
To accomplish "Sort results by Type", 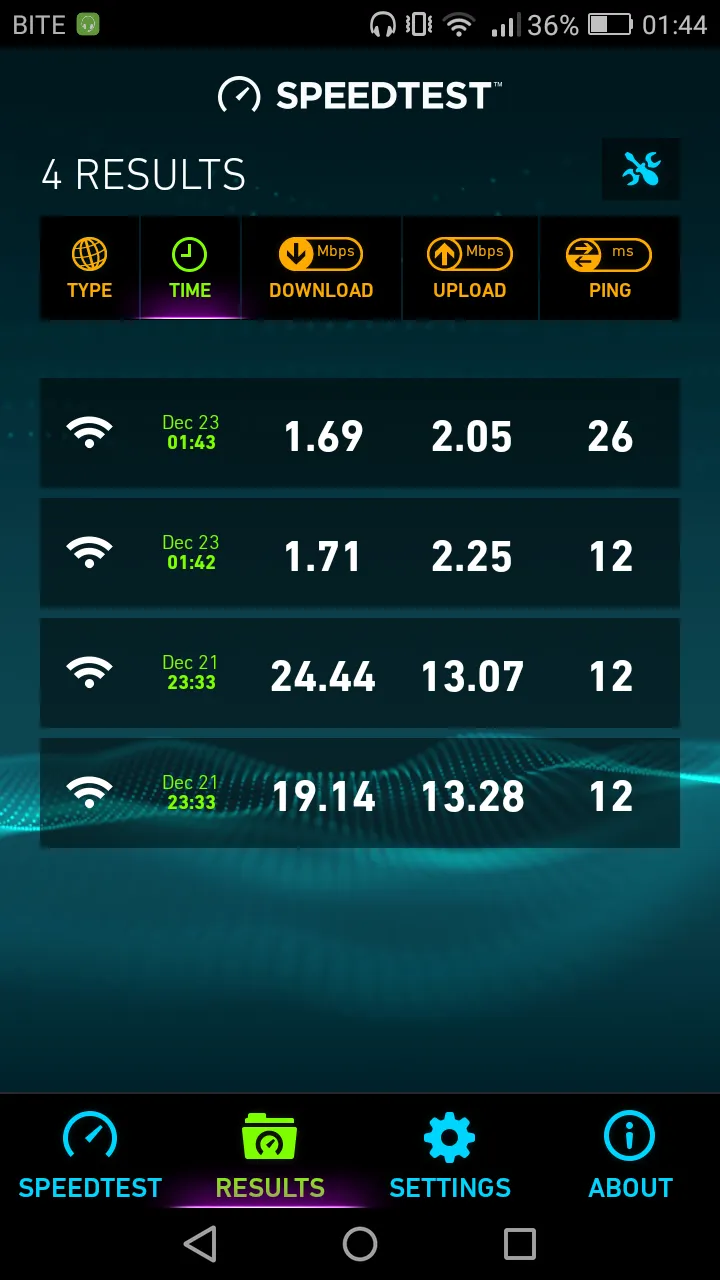I will tap(90, 268).
